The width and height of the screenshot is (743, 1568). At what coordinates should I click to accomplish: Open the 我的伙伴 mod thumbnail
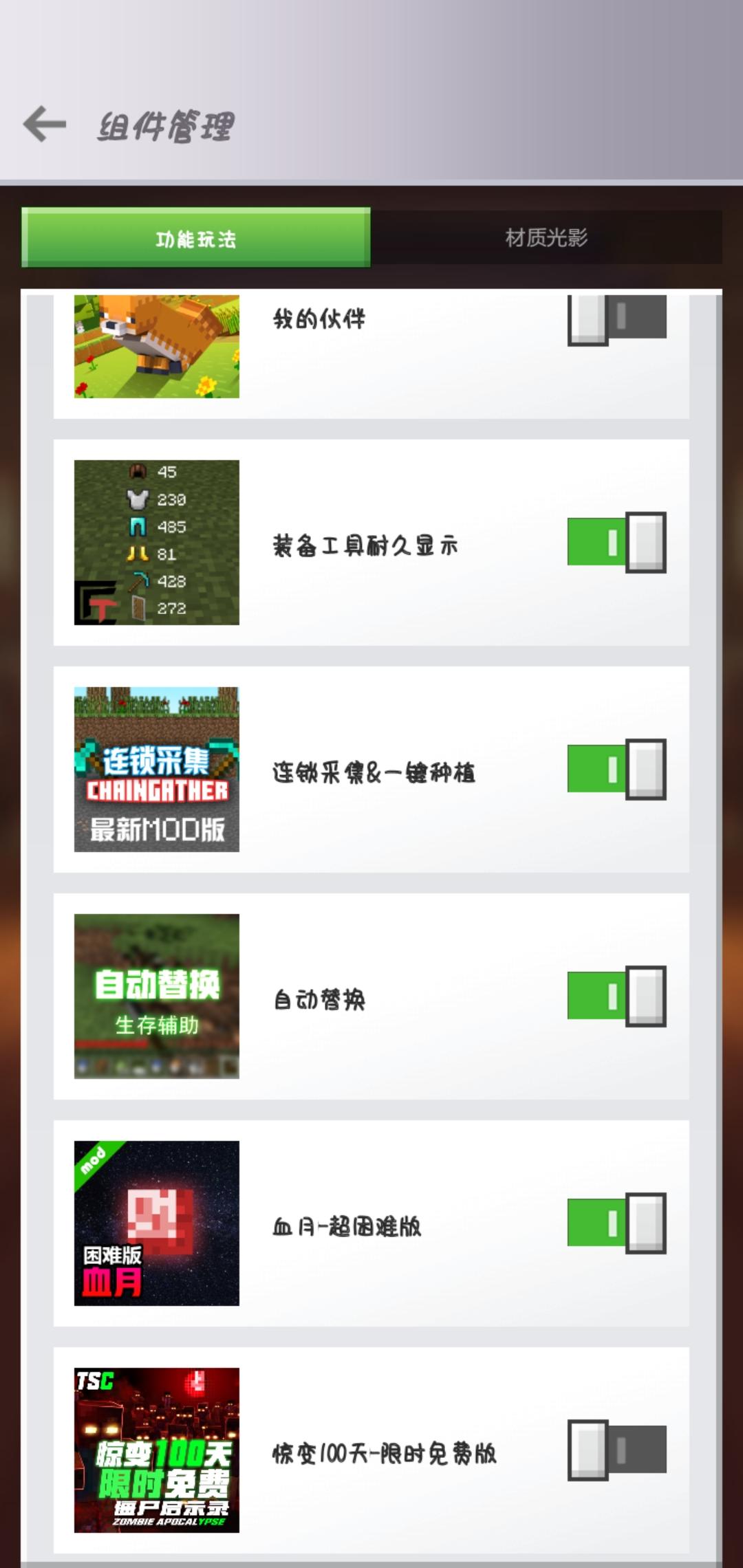157,347
